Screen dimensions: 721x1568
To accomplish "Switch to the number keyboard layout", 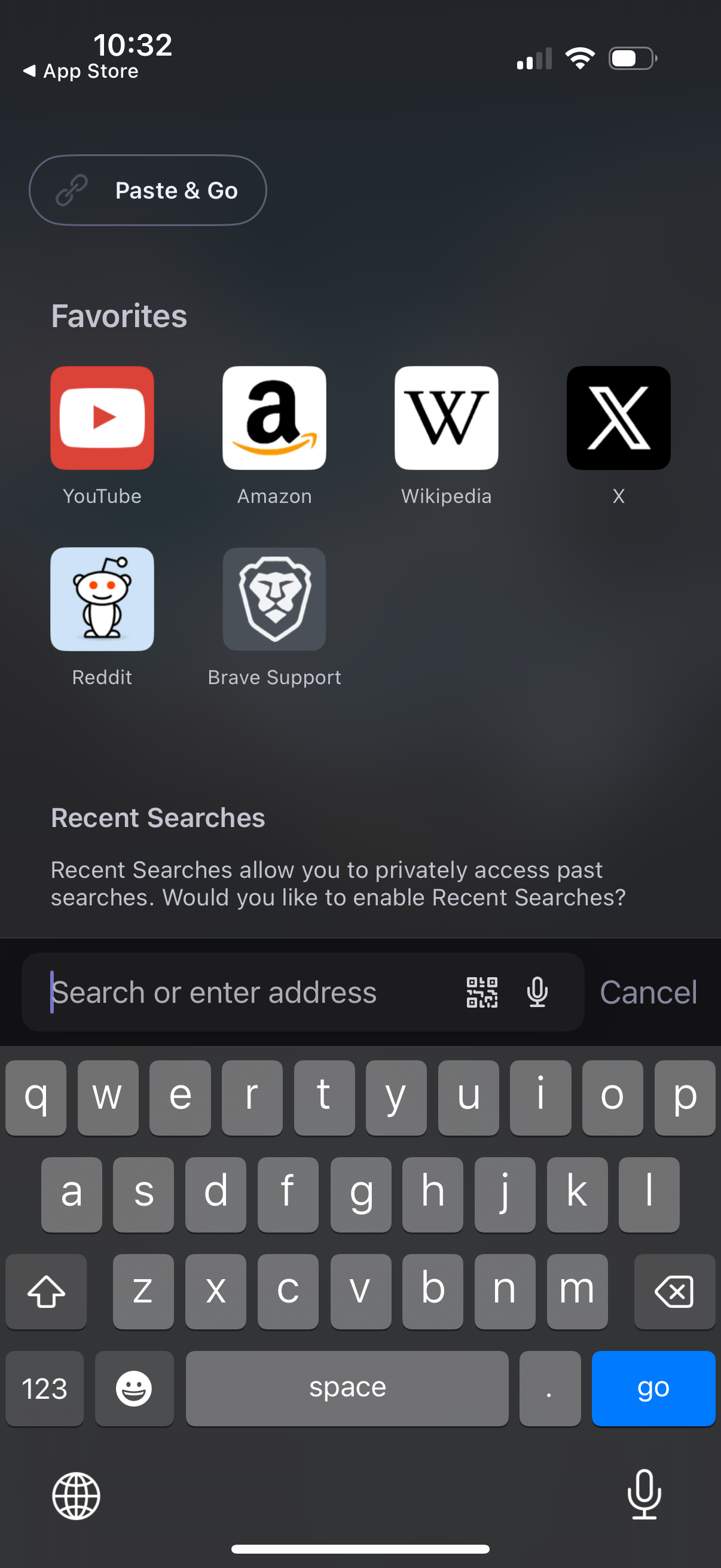I will coord(44,1389).
